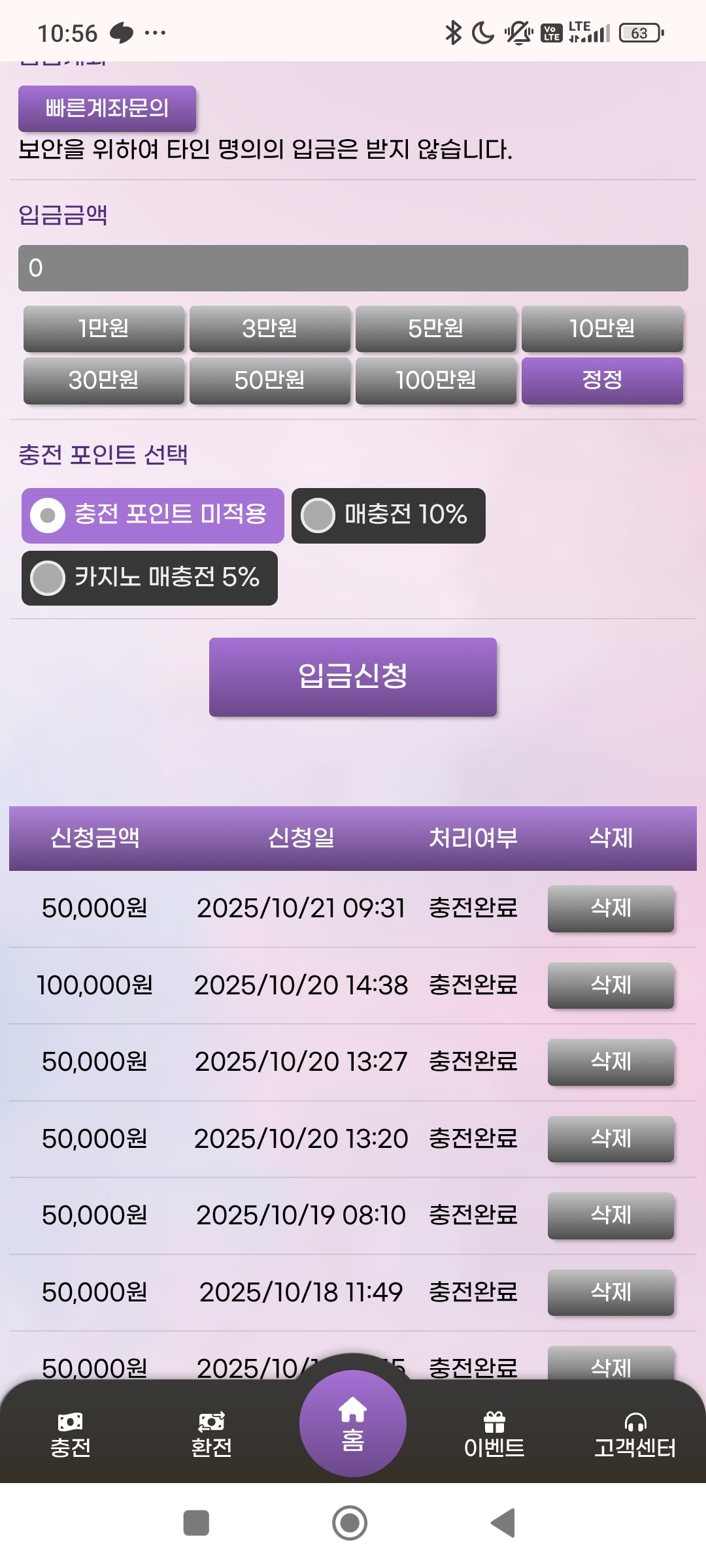
Task: Select the 5만원 amount button
Action: click(436, 329)
